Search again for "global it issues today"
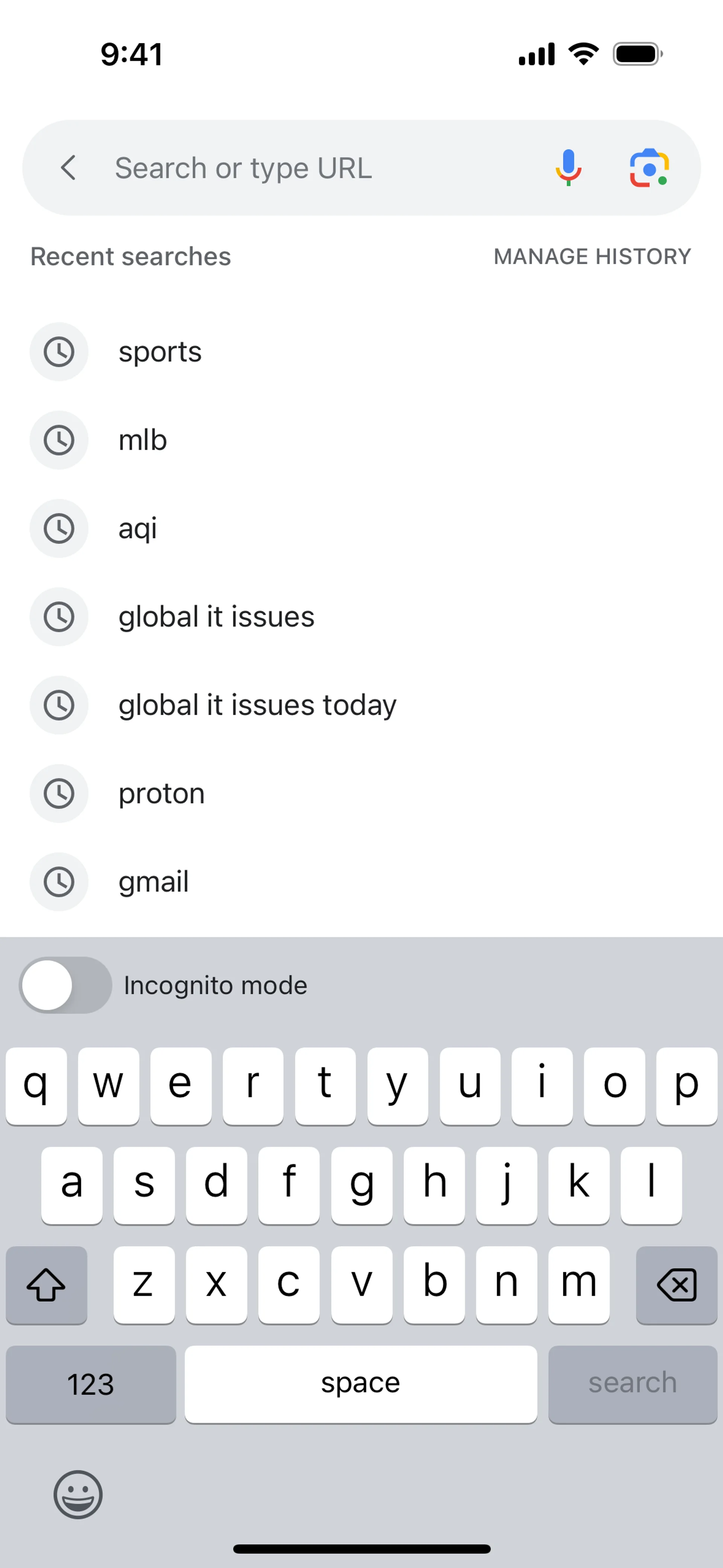 [x=257, y=705]
